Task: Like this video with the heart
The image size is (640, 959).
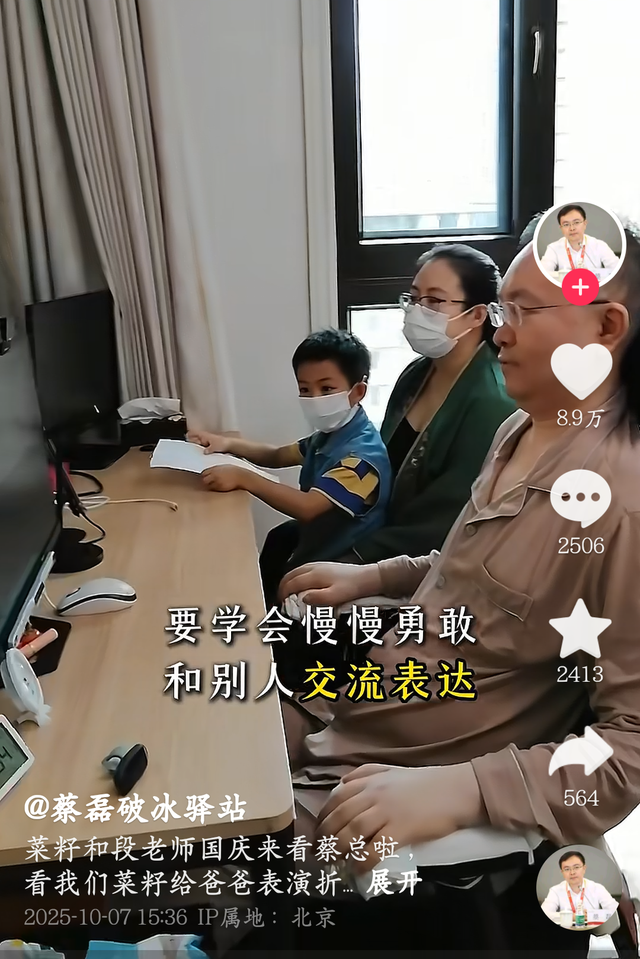Action: (x=581, y=370)
